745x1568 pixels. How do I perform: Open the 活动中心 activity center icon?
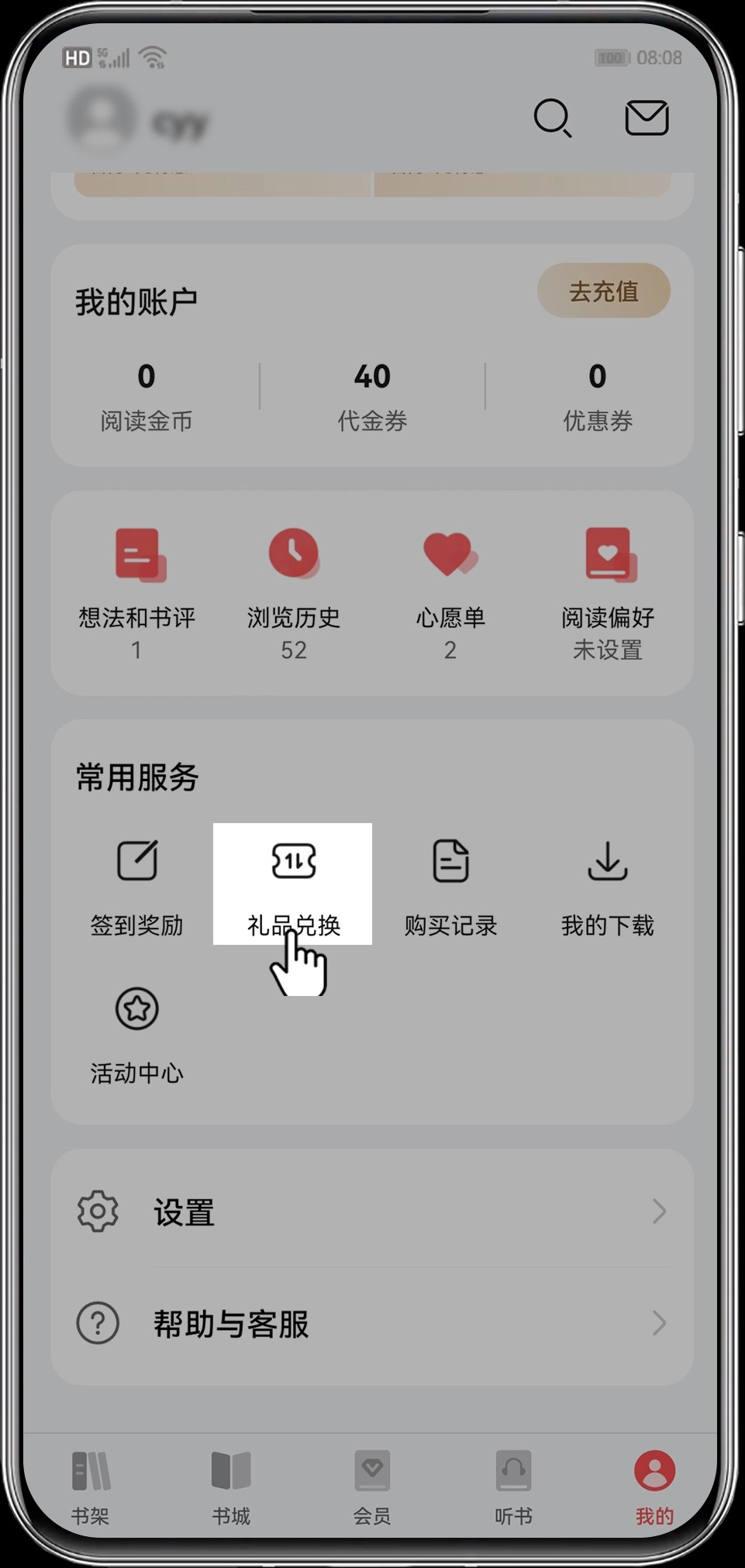[x=136, y=1008]
